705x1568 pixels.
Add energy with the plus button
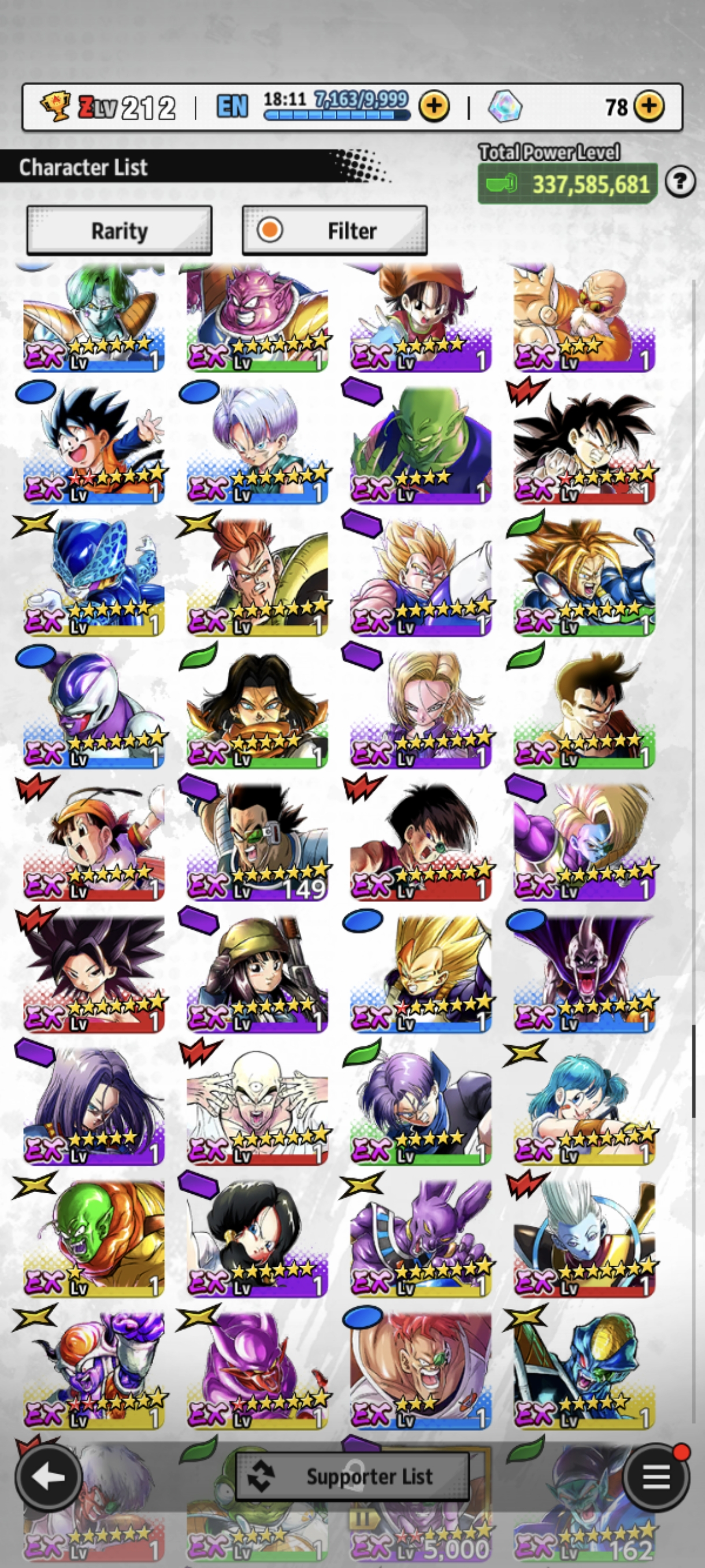[434, 106]
